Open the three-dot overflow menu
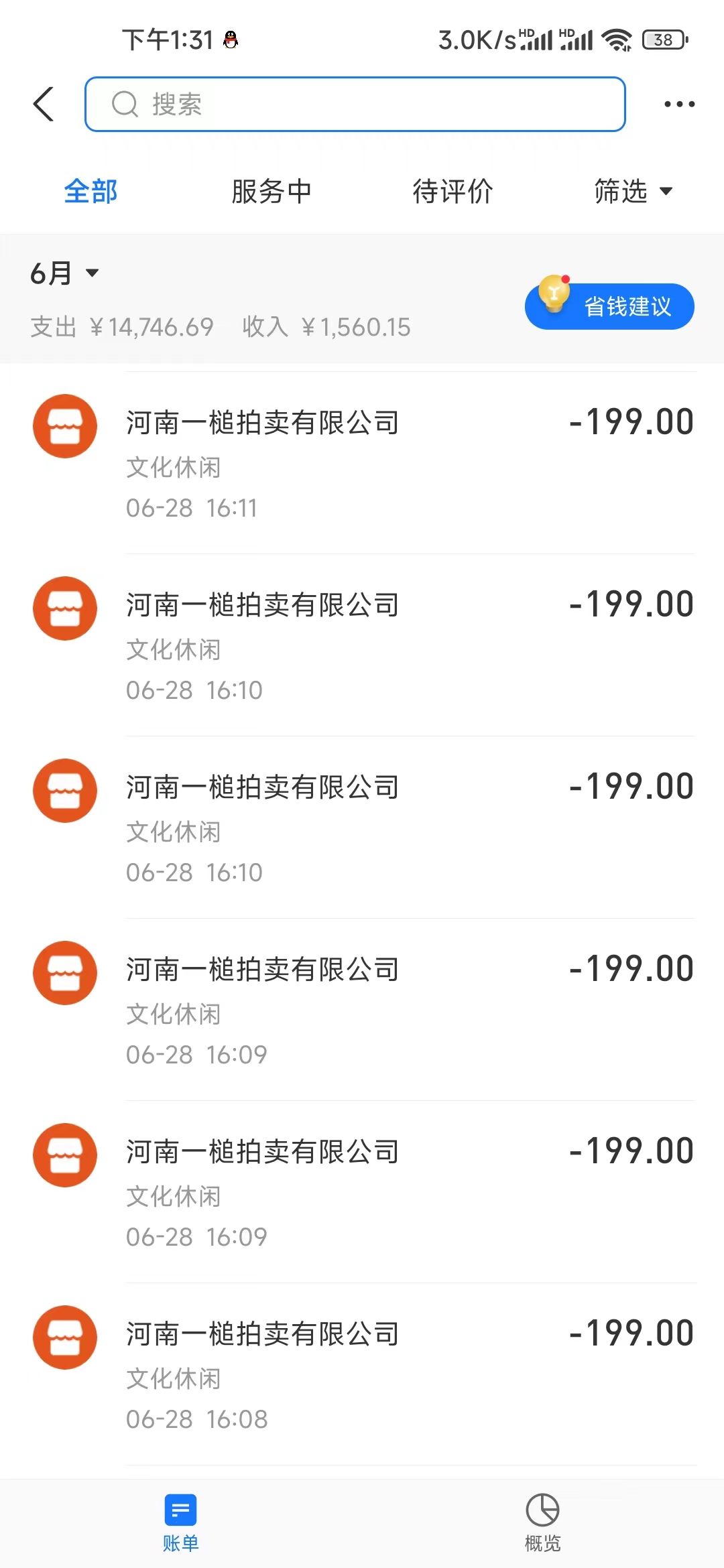 pyautogui.click(x=678, y=105)
